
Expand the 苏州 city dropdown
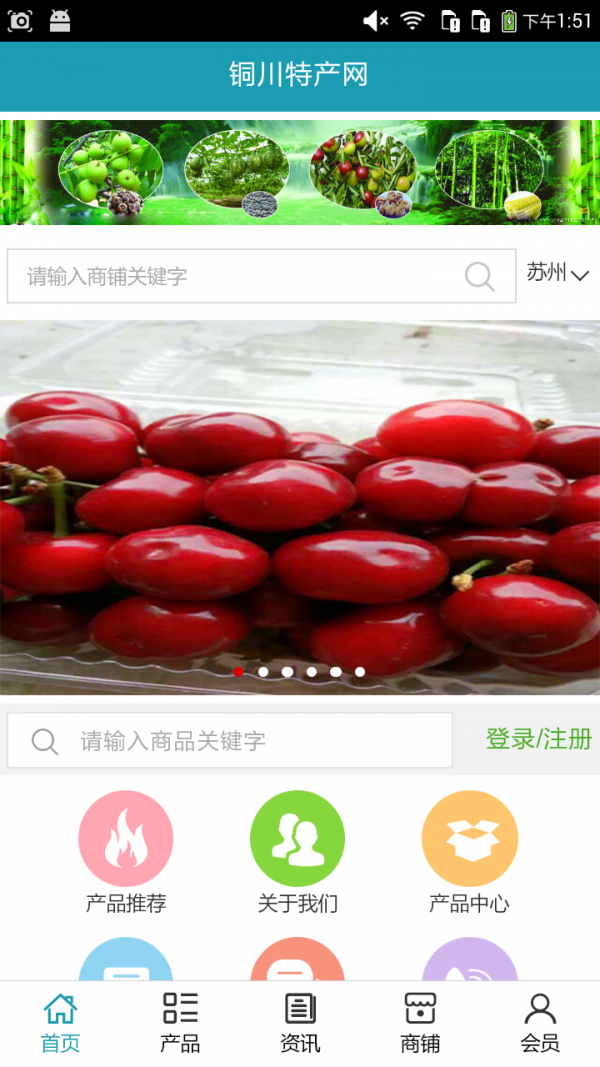point(558,273)
